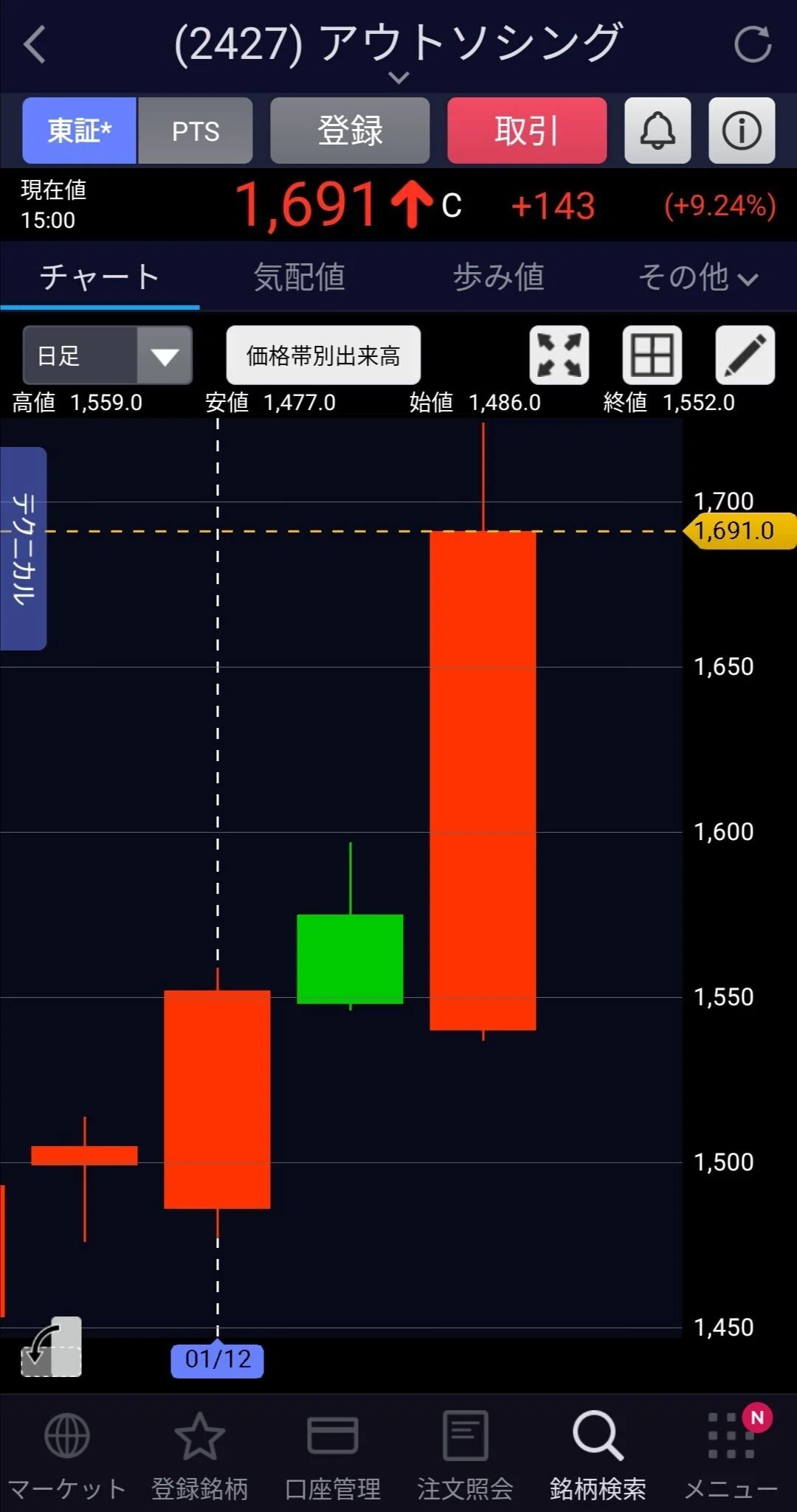Switch to the PTS market
Image resolution: width=797 pixels, height=1512 pixels.
point(196,131)
